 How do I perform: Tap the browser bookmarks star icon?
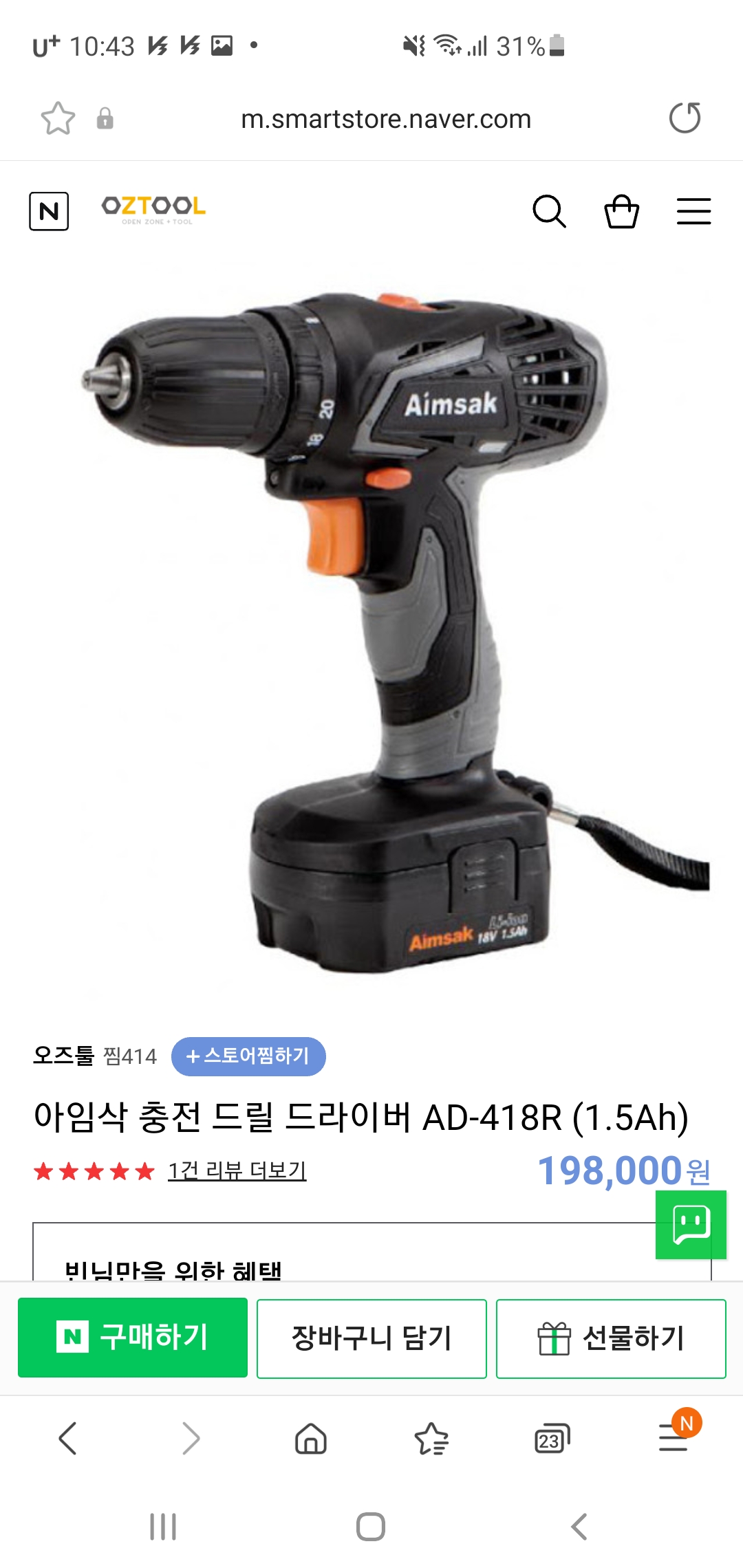coord(58,118)
